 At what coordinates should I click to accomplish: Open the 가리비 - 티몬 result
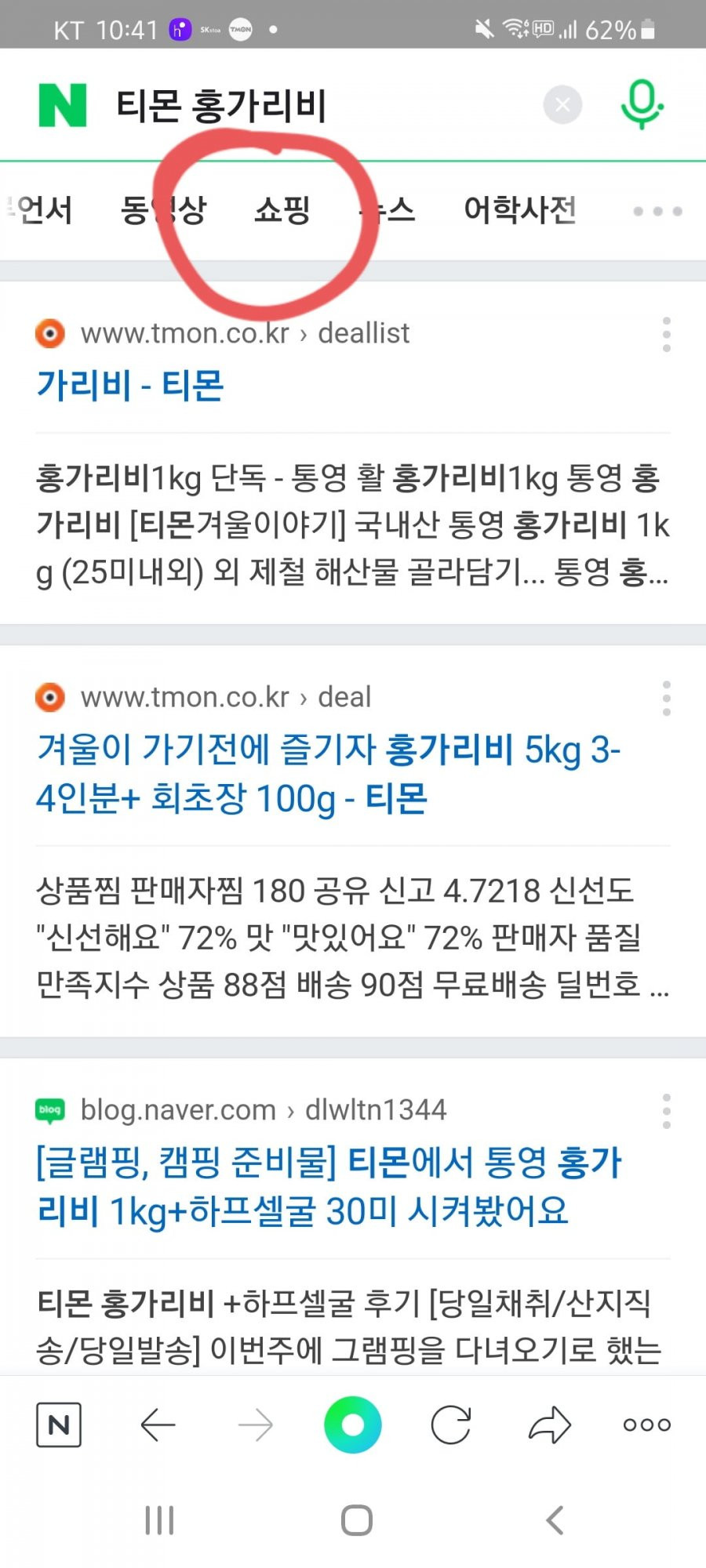click(130, 386)
